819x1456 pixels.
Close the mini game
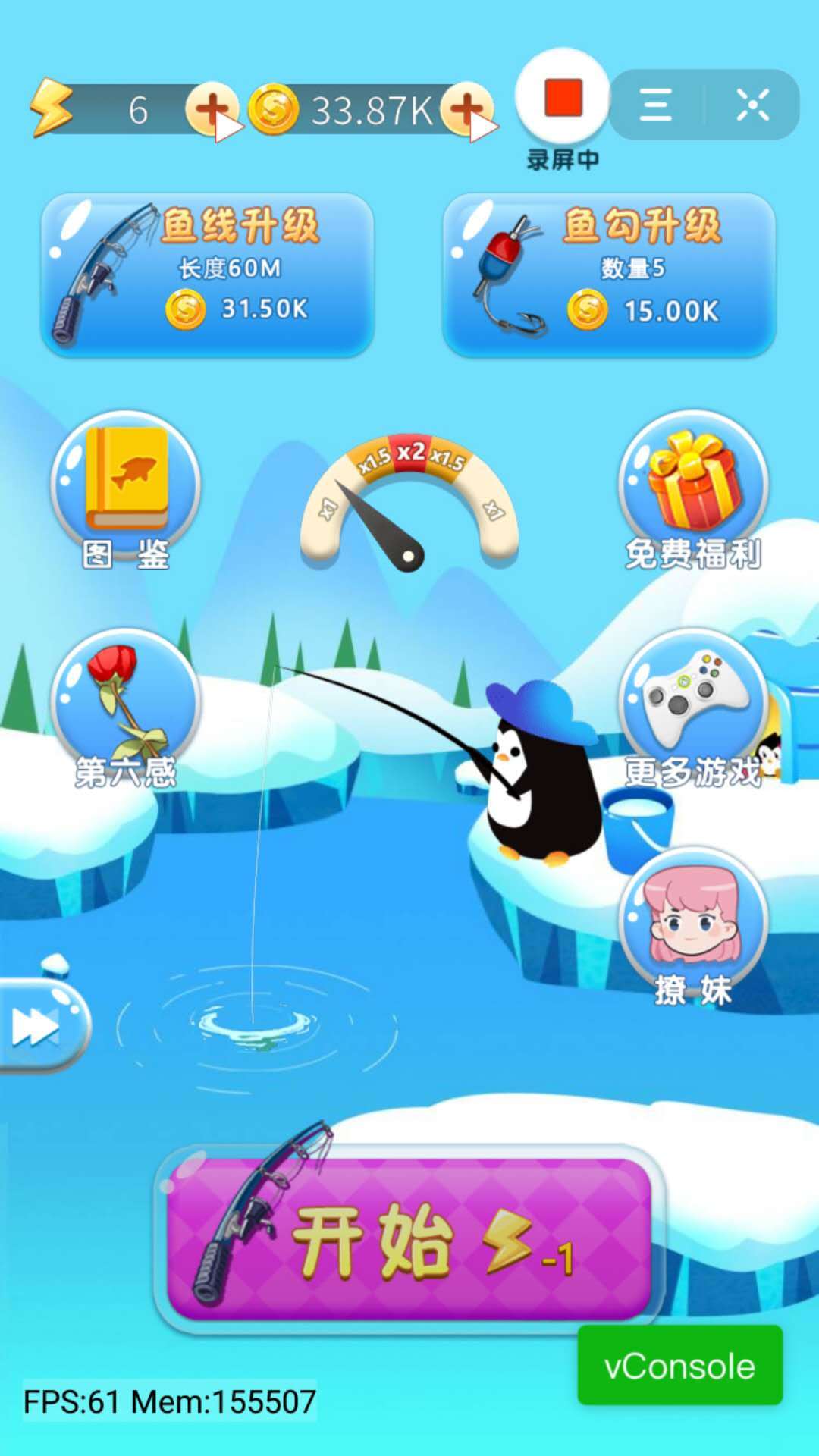752,105
